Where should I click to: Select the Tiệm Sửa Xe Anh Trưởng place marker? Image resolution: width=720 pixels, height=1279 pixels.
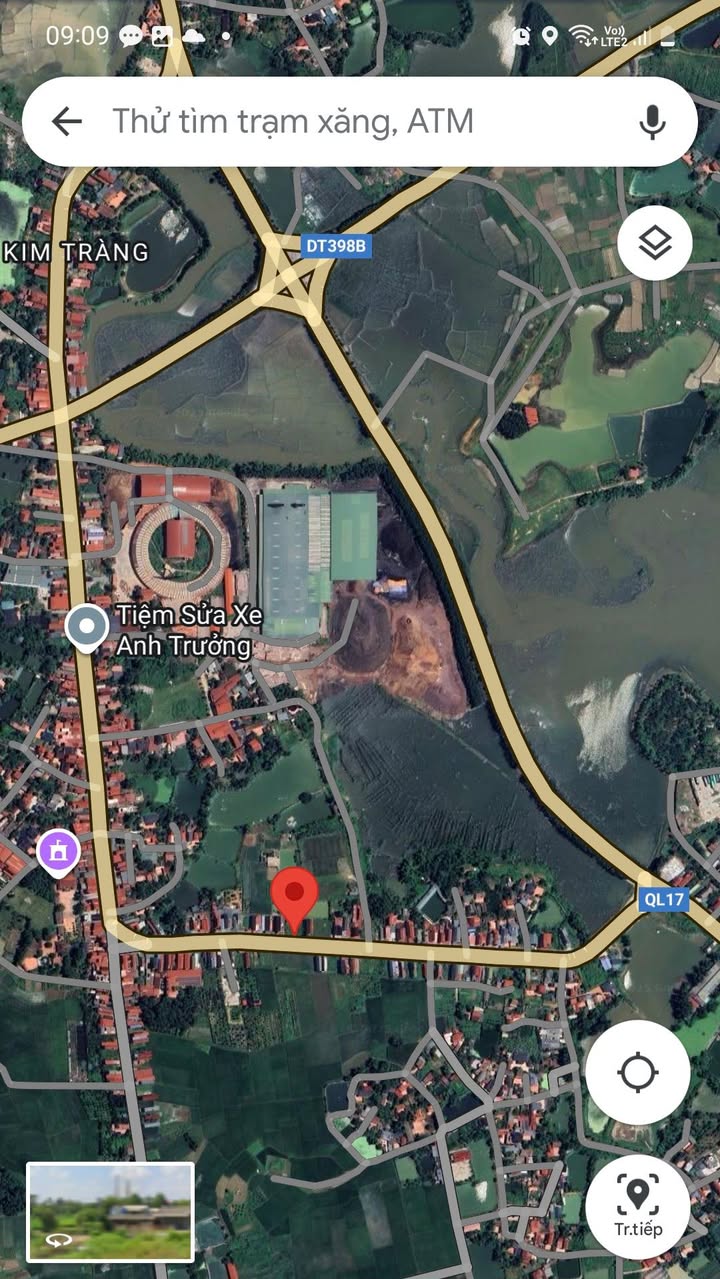point(87,629)
